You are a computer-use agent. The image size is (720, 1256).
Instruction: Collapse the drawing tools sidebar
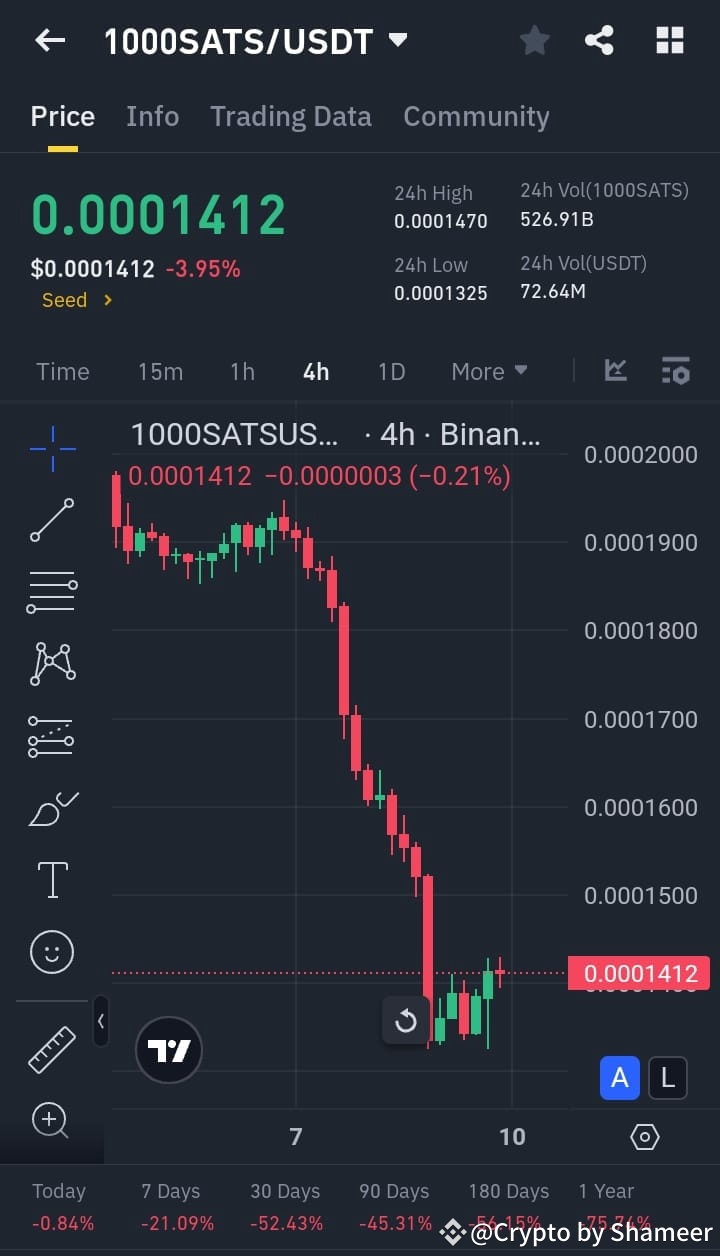pos(101,1022)
